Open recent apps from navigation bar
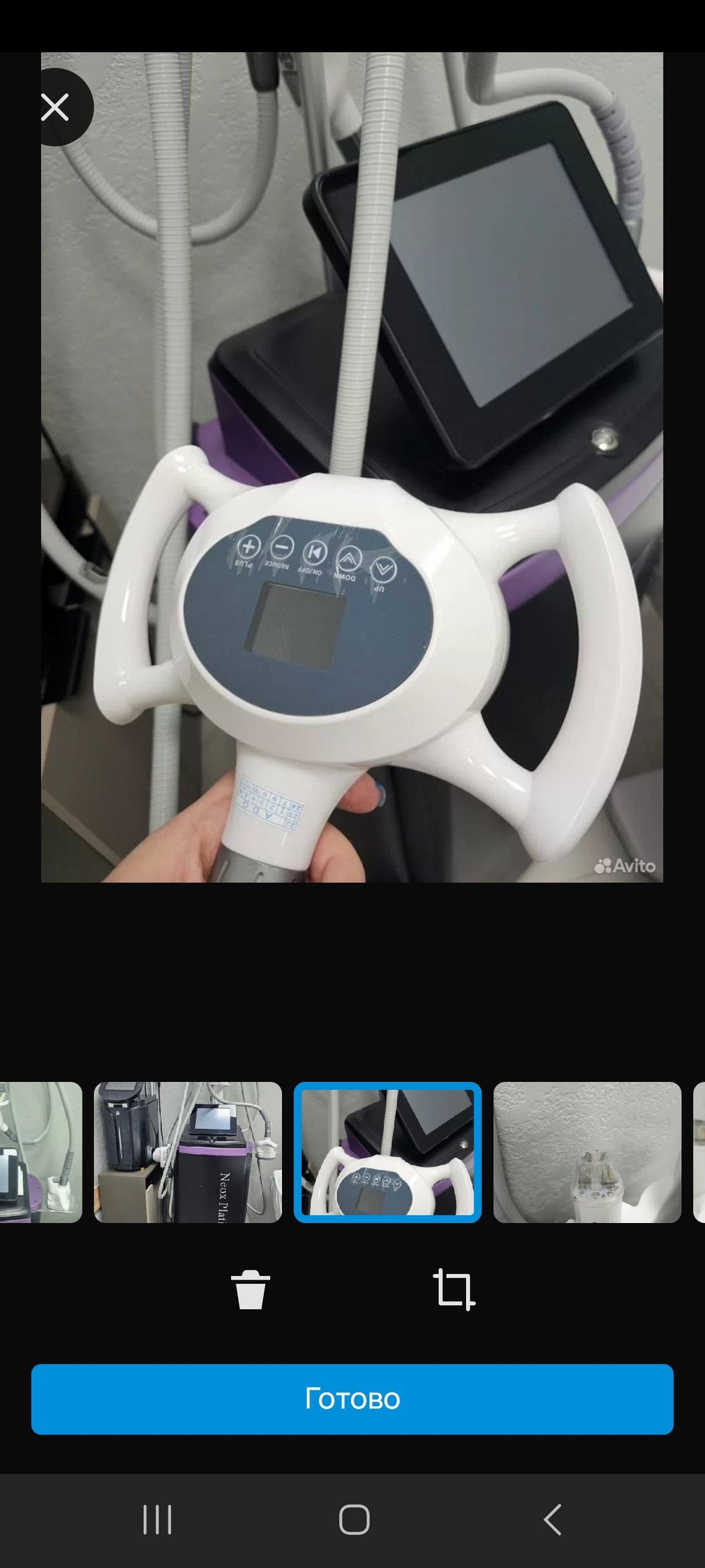Image resolution: width=705 pixels, height=1568 pixels. click(157, 1519)
